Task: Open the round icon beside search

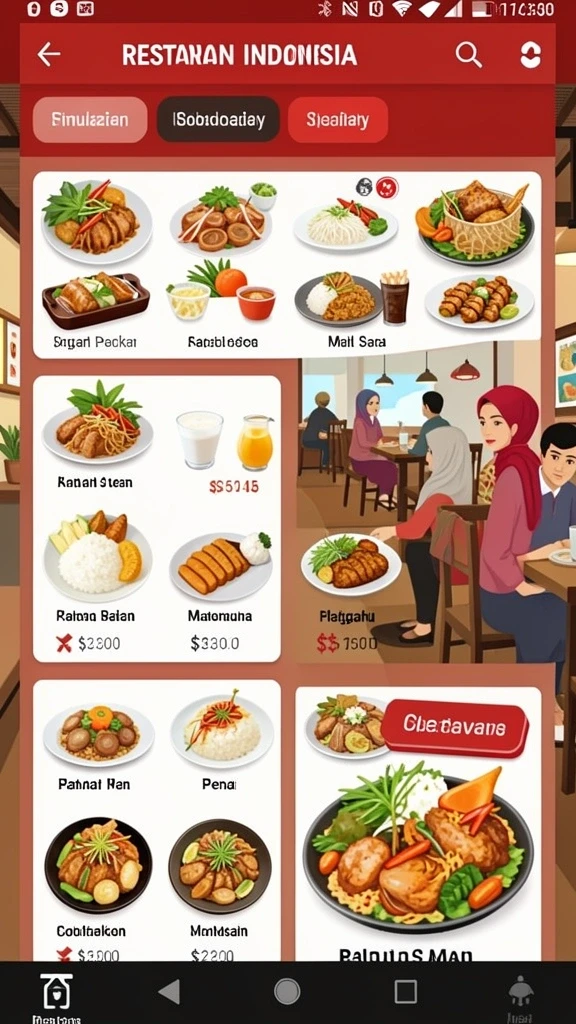Action: click(530, 55)
